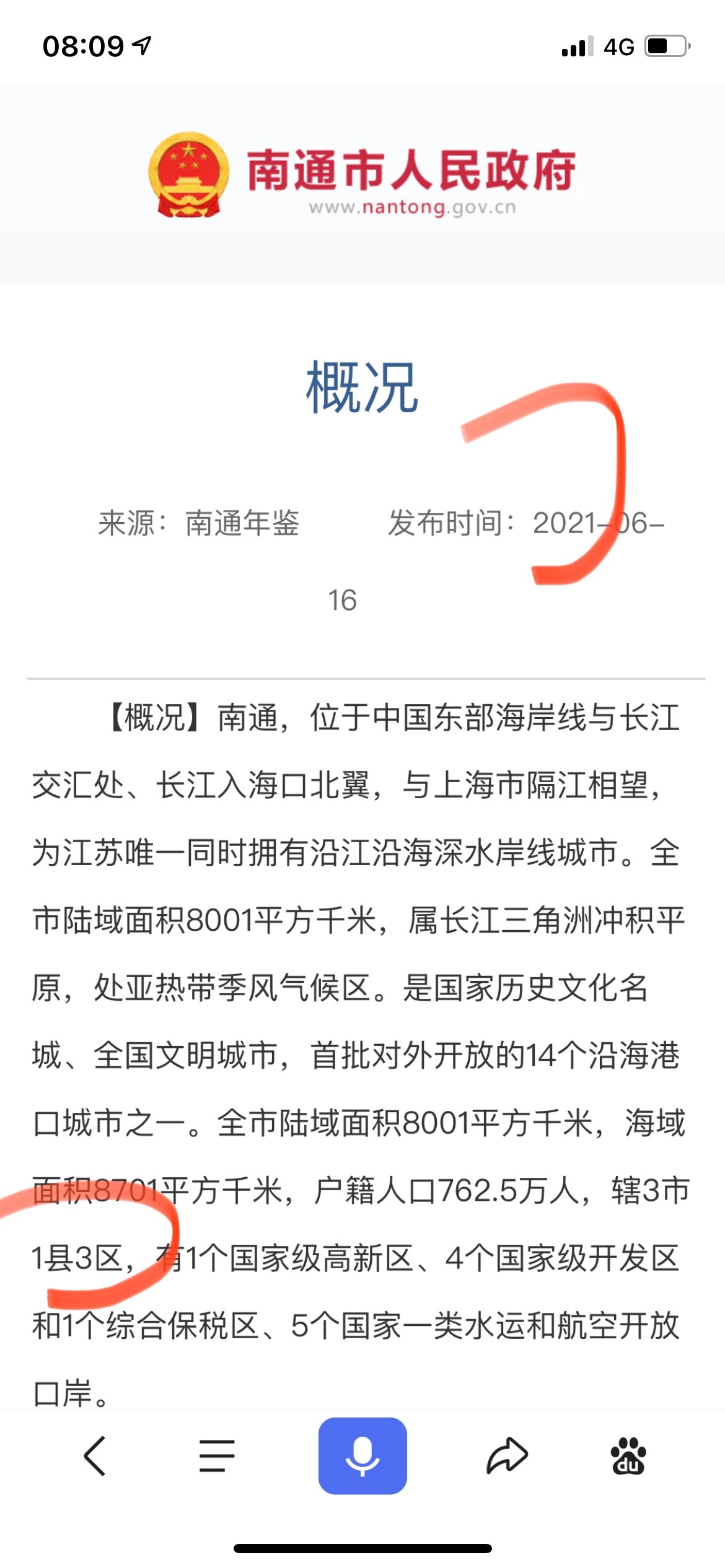Go back to the previous page
This screenshot has height=1568, width=725.
tap(95, 1455)
